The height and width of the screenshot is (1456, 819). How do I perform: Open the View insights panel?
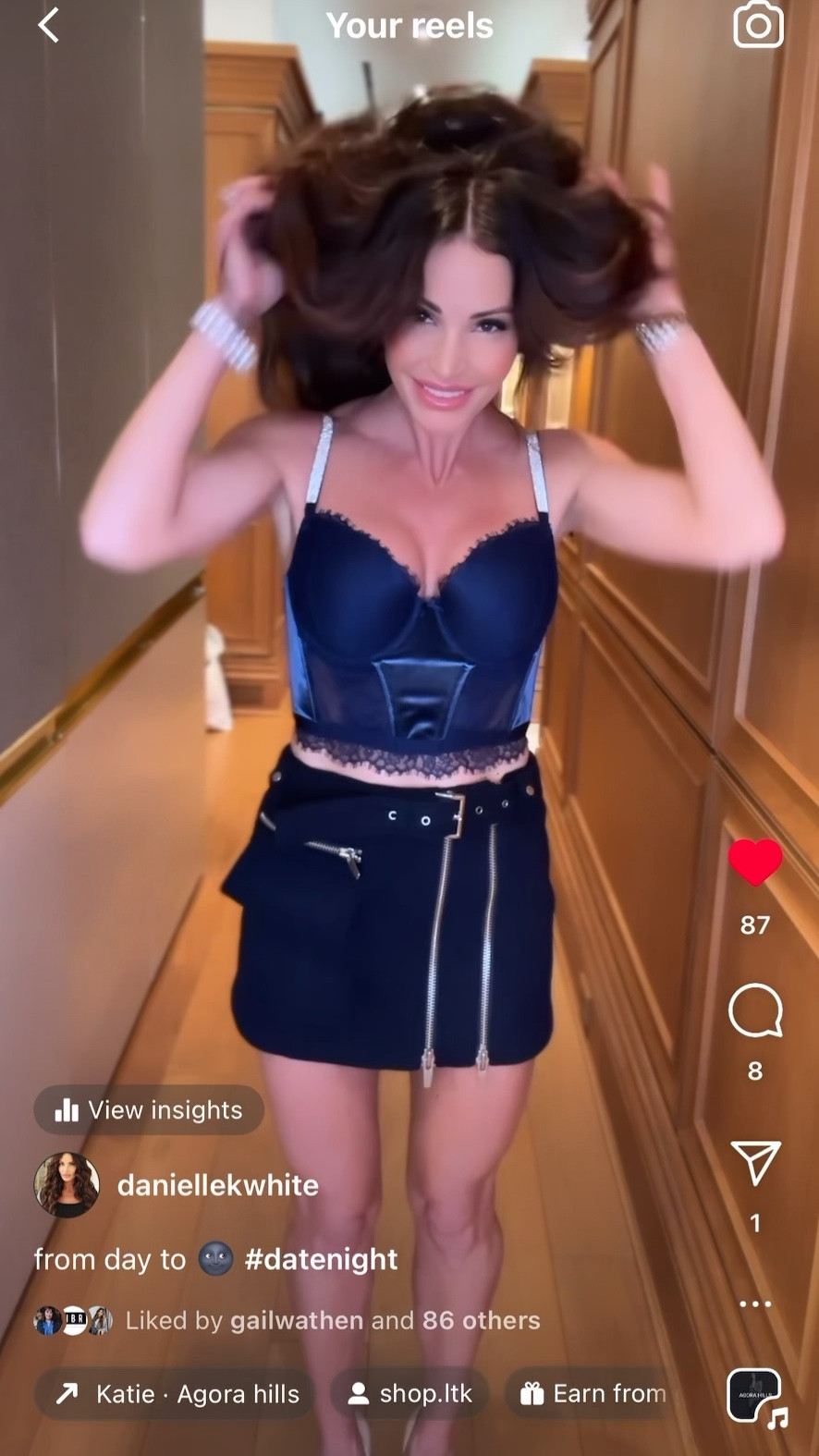(149, 1110)
